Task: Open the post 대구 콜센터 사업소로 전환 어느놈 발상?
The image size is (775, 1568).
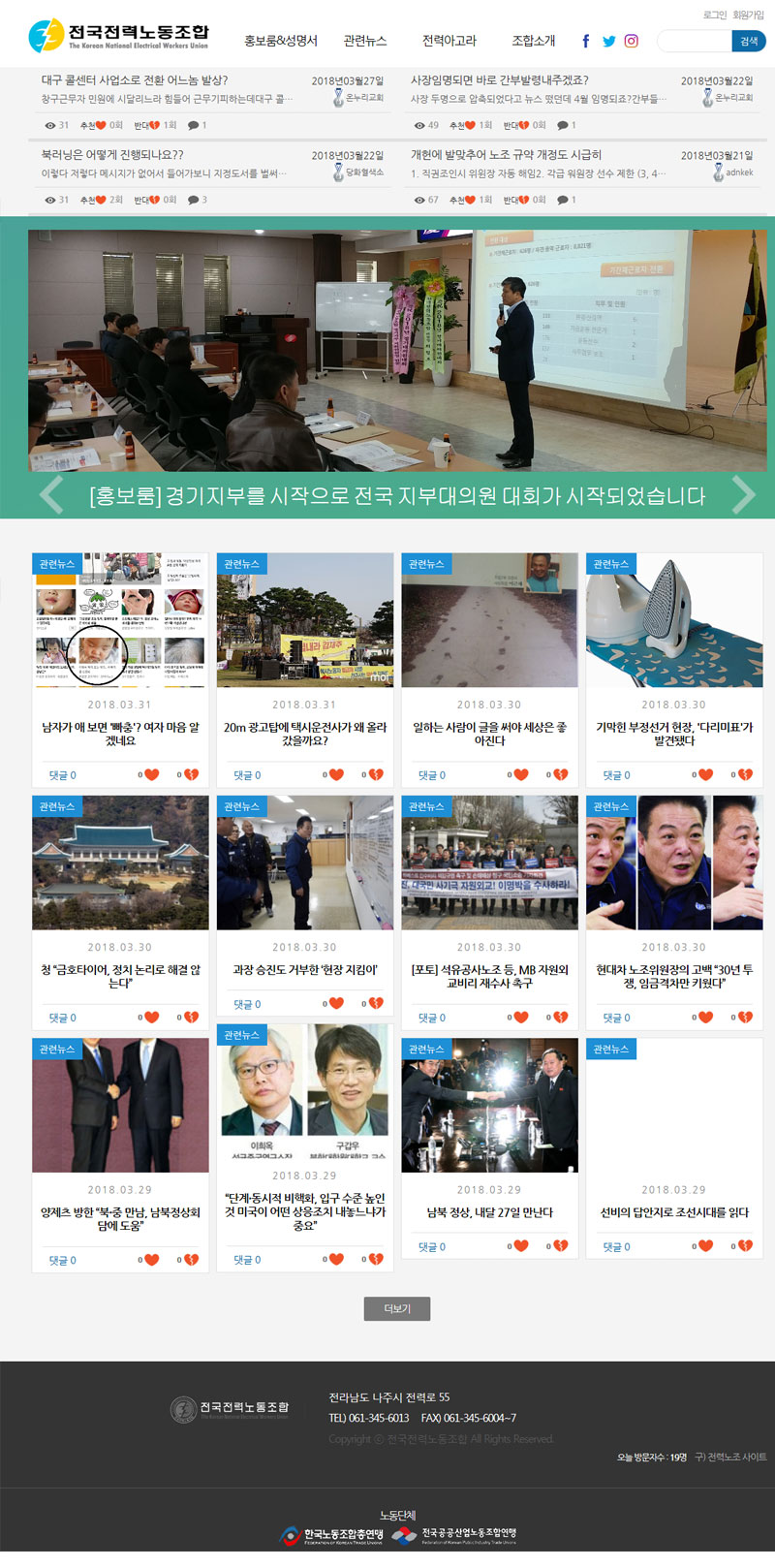Action: pos(135,80)
